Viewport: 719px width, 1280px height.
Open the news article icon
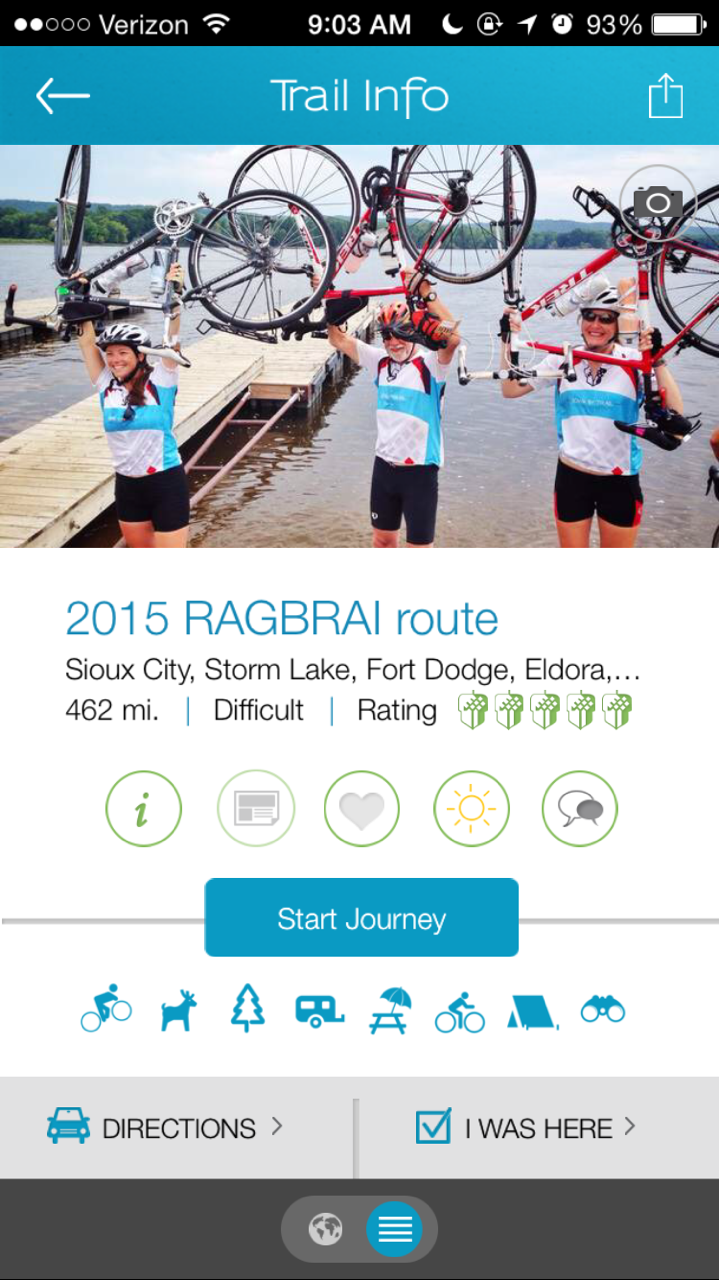pos(256,808)
